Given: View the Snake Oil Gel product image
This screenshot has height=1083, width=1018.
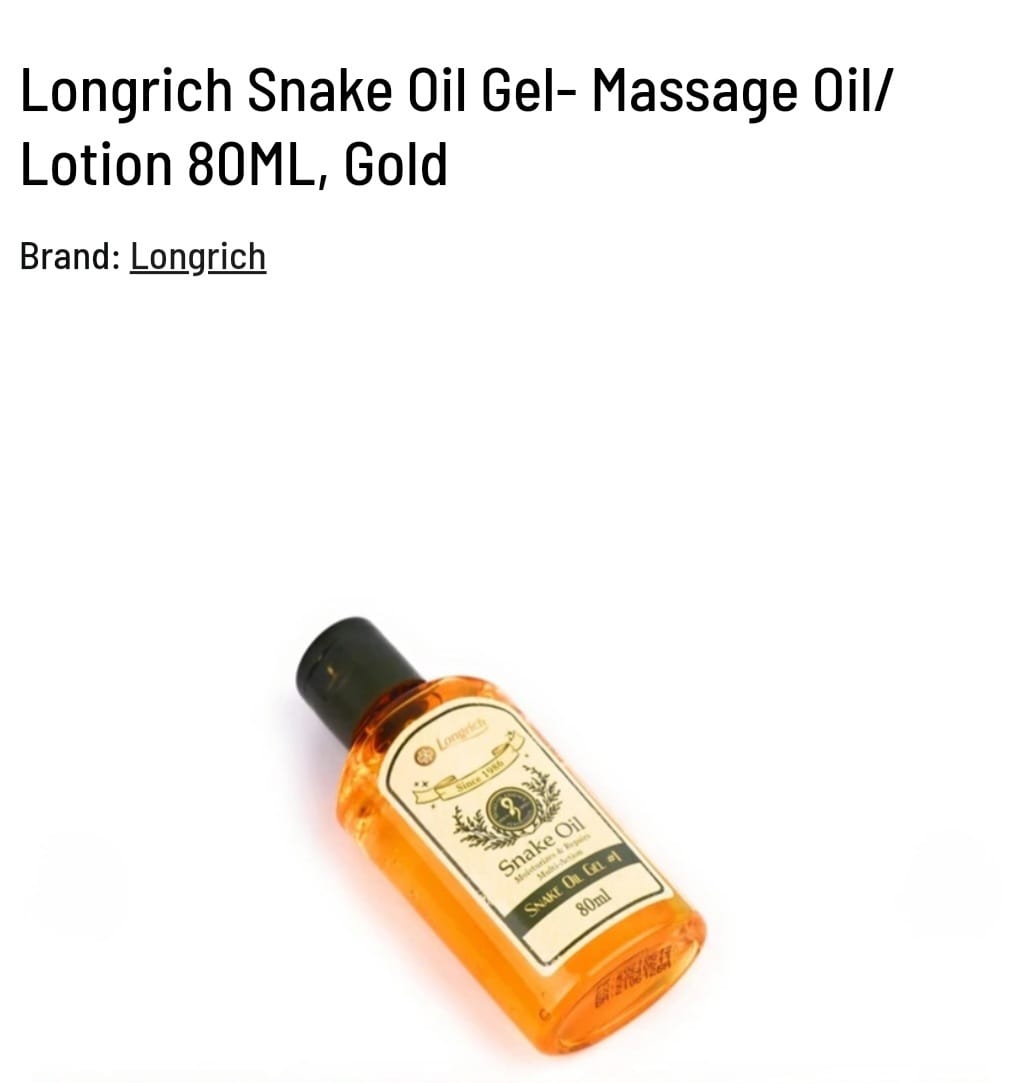Looking at the screenshot, I should point(500,830).
